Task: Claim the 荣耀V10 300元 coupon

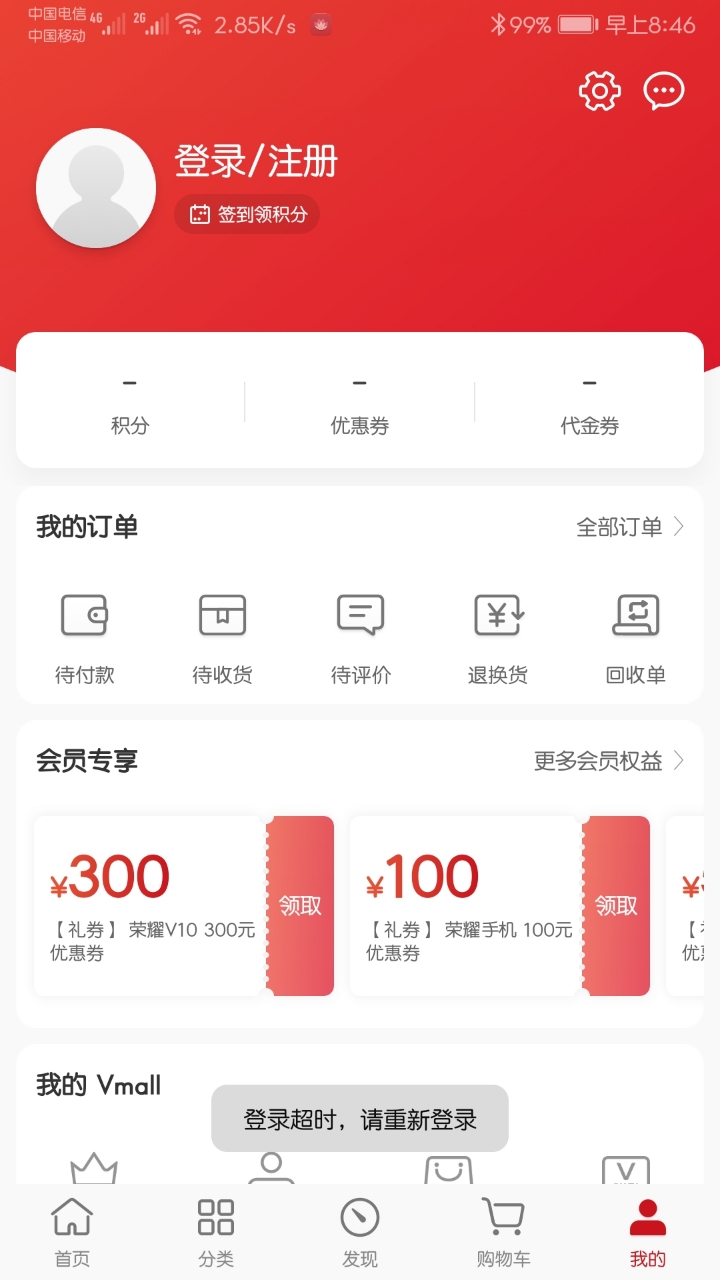Action: tap(300, 906)
